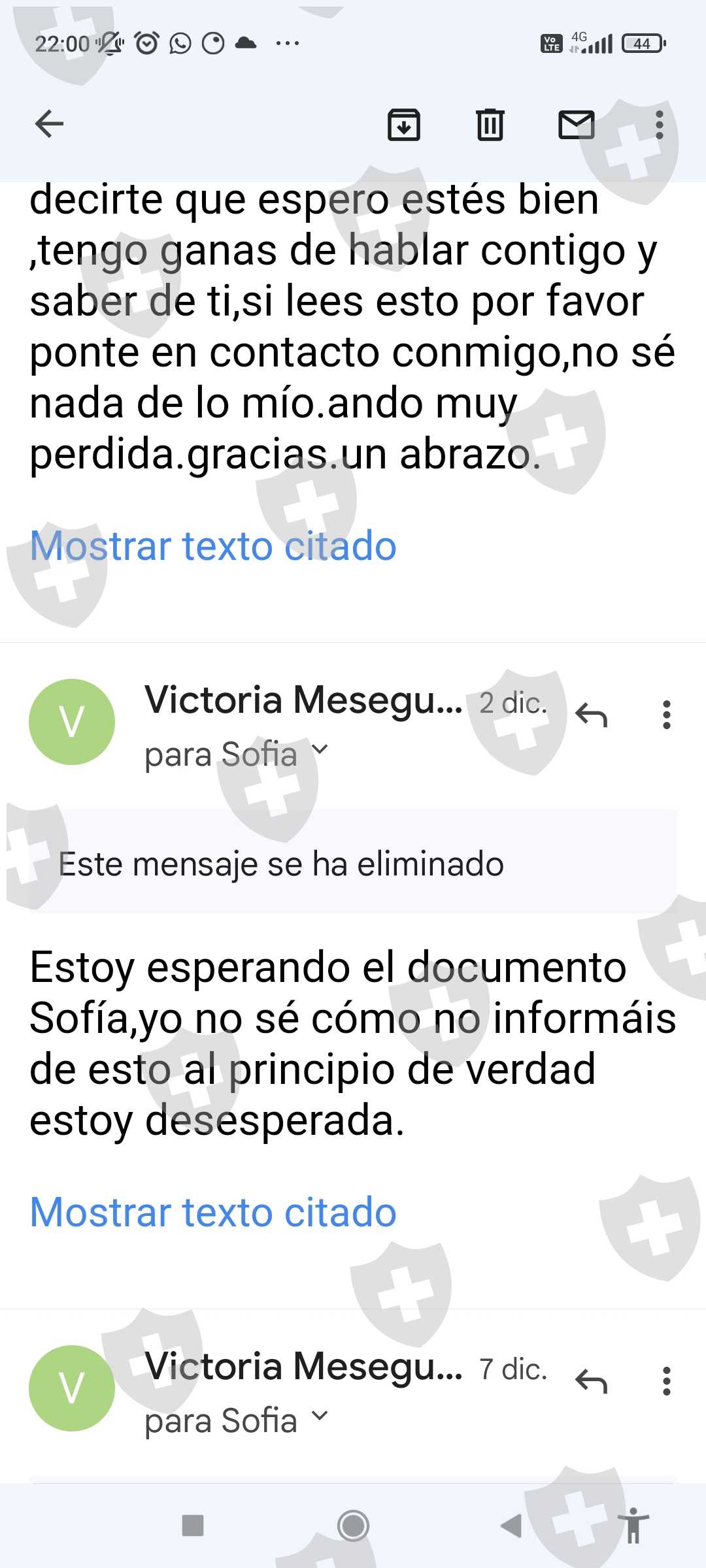
Task: Reply to the 2 dic. message
Action: [592, 715]
